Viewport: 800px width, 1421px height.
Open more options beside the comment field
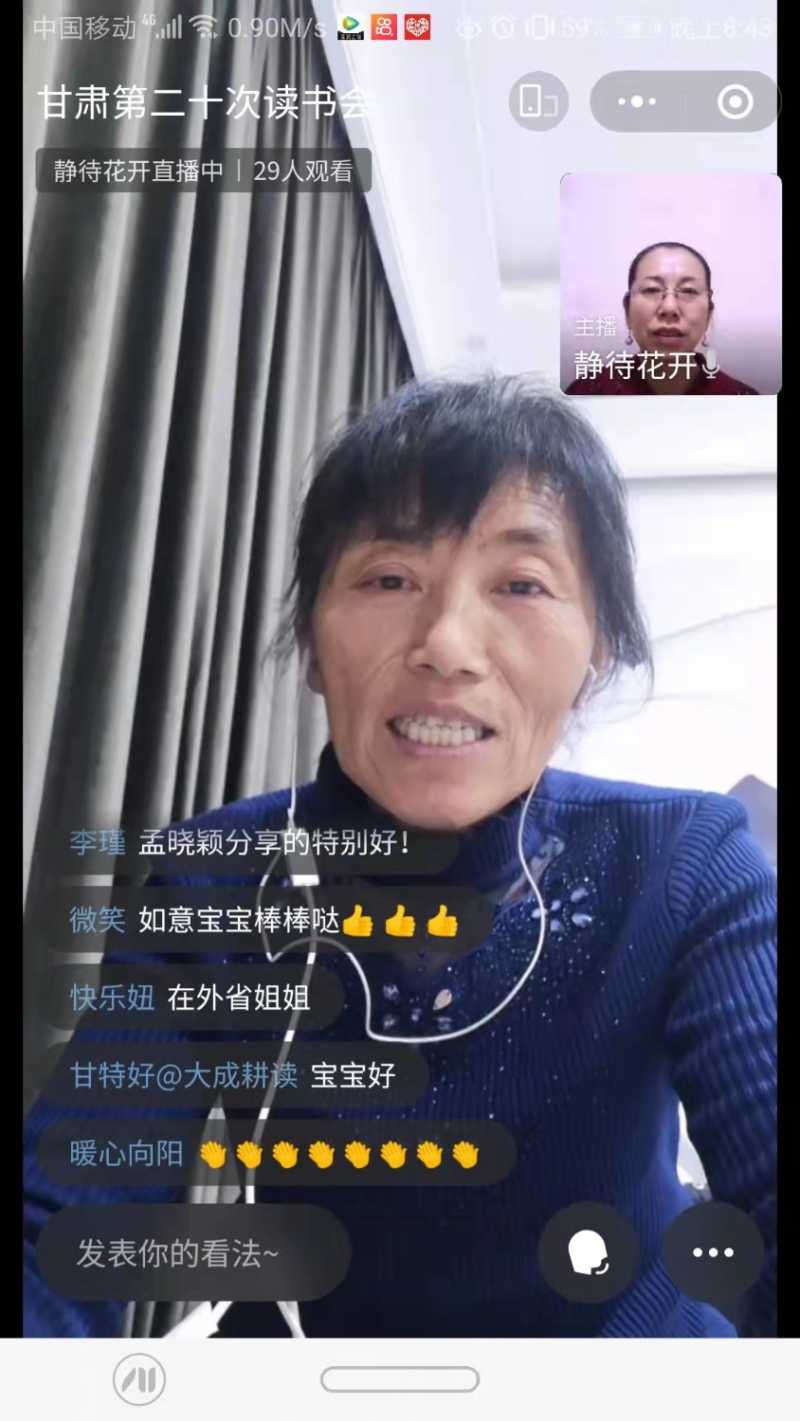(713, 1252)
